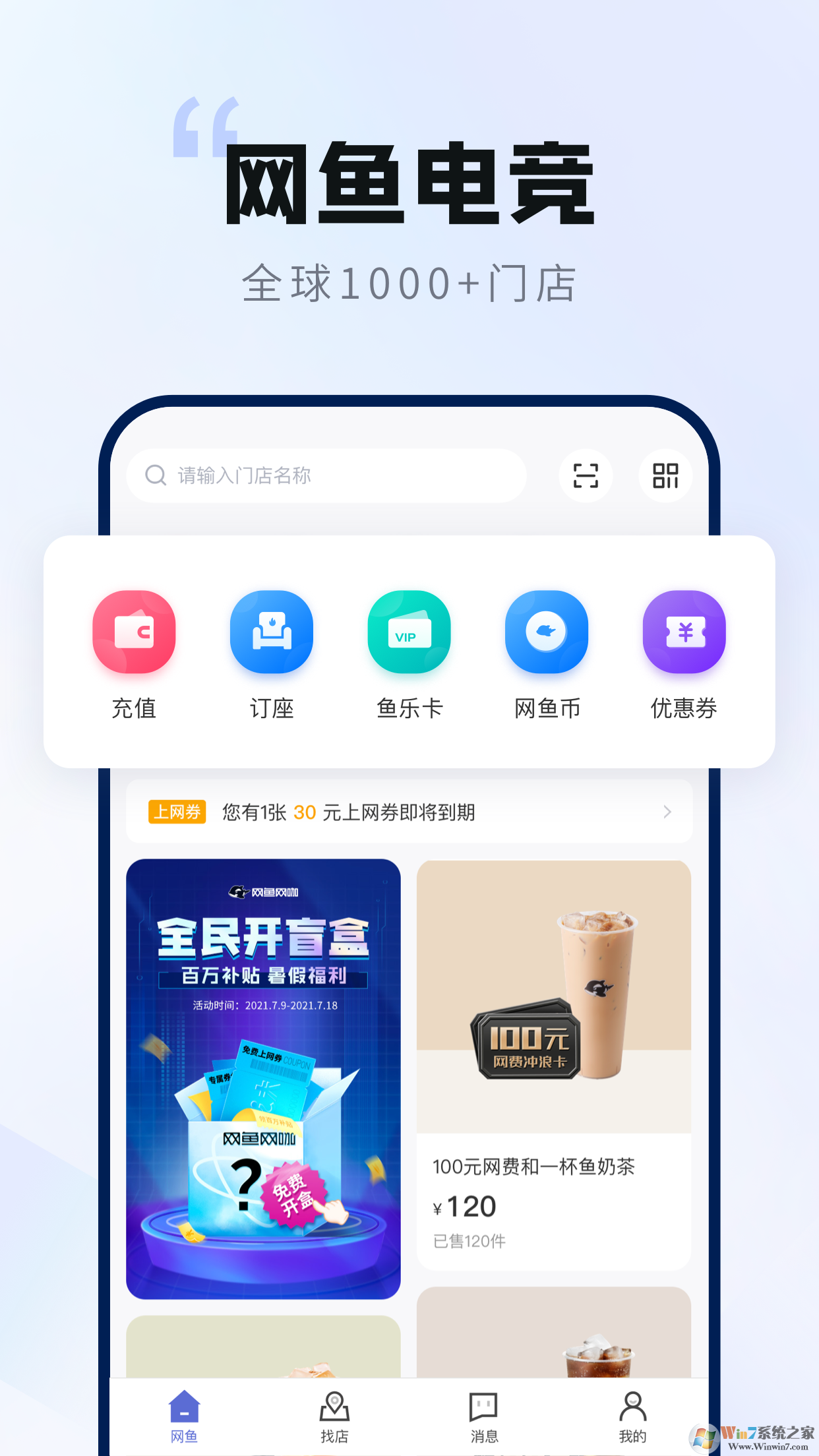
Task: Select the 订座 seat booking icon
Action: [272, 632]
